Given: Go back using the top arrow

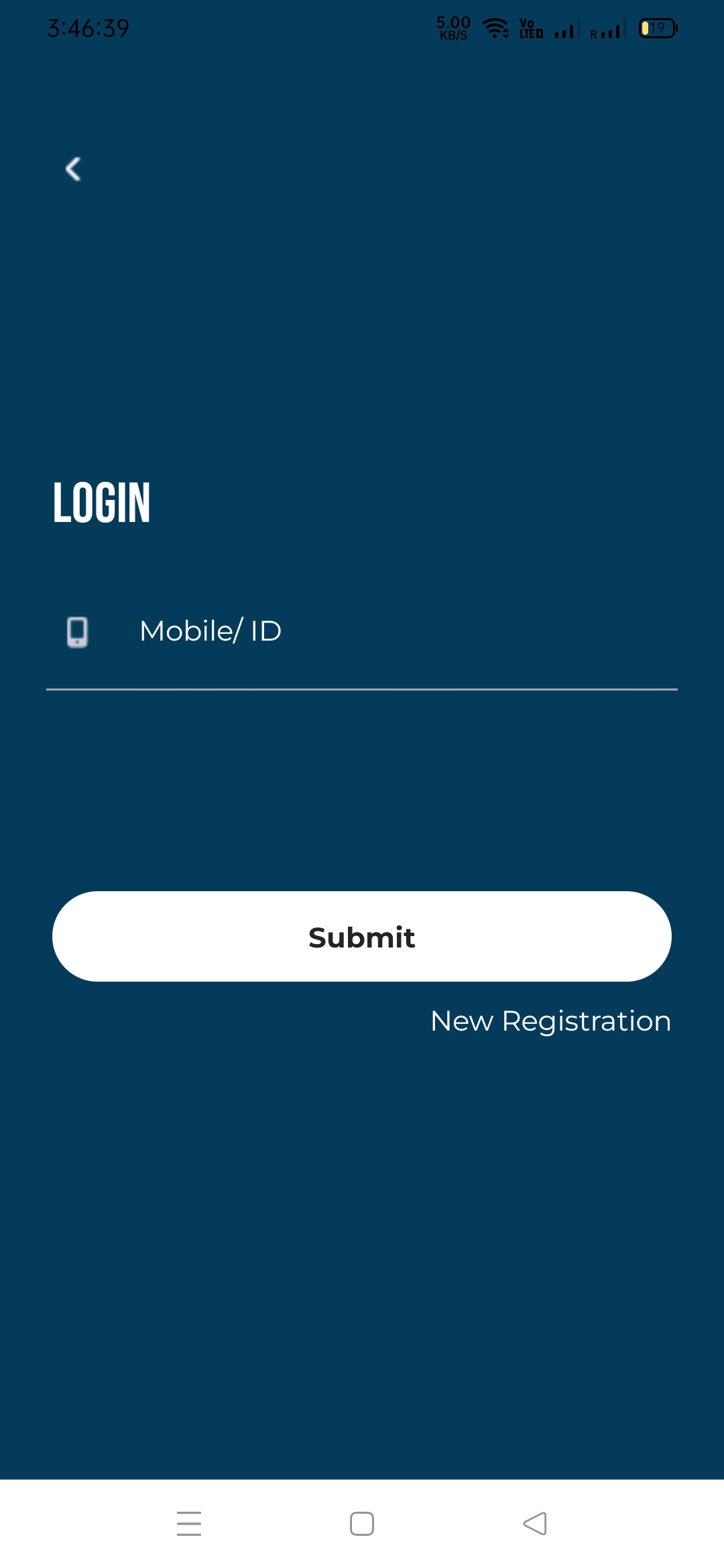Looking at the screenshot, I should pyautogui.click(x=73, y=169).
